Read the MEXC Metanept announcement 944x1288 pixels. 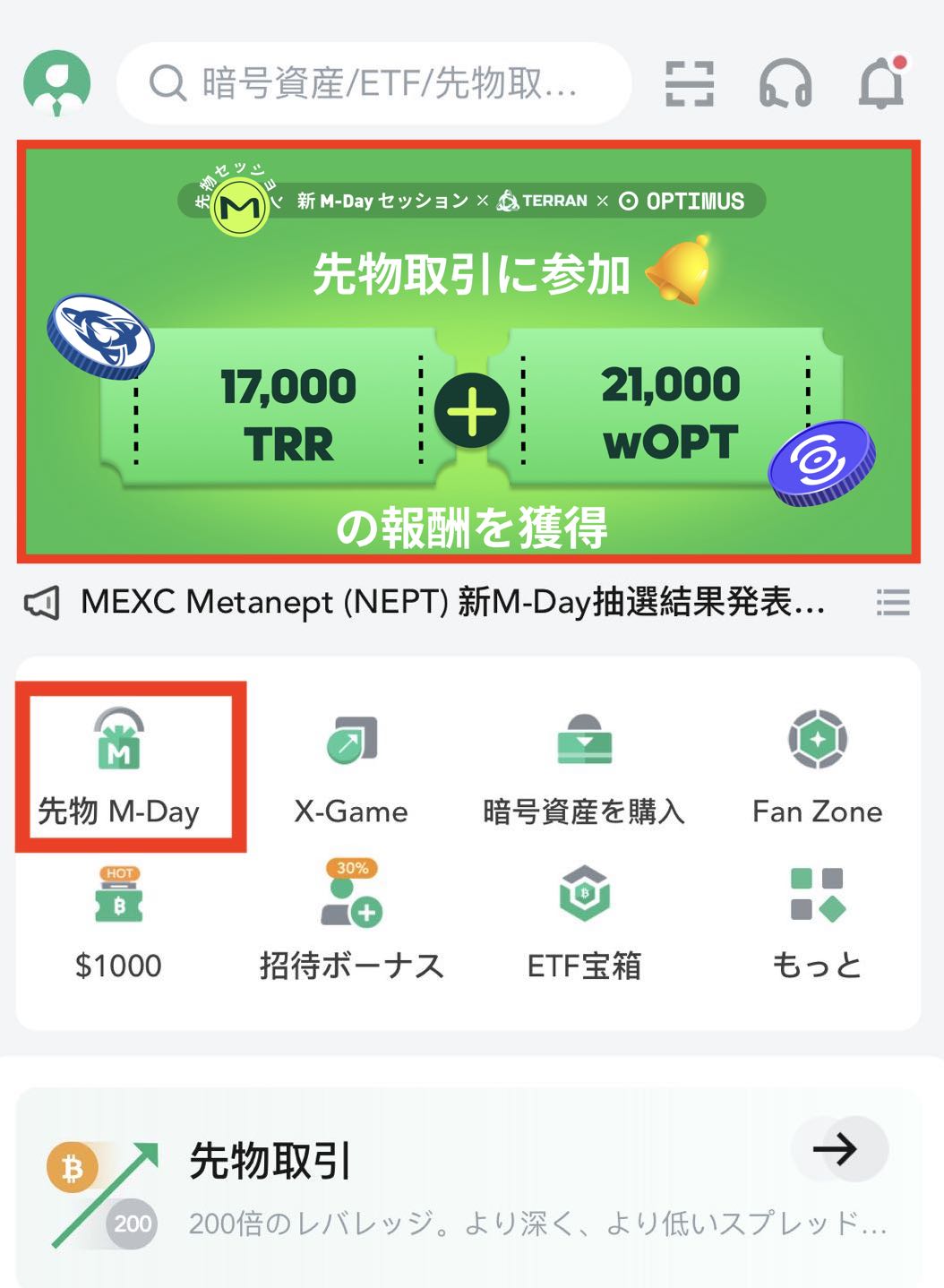(x=452, y=603)
